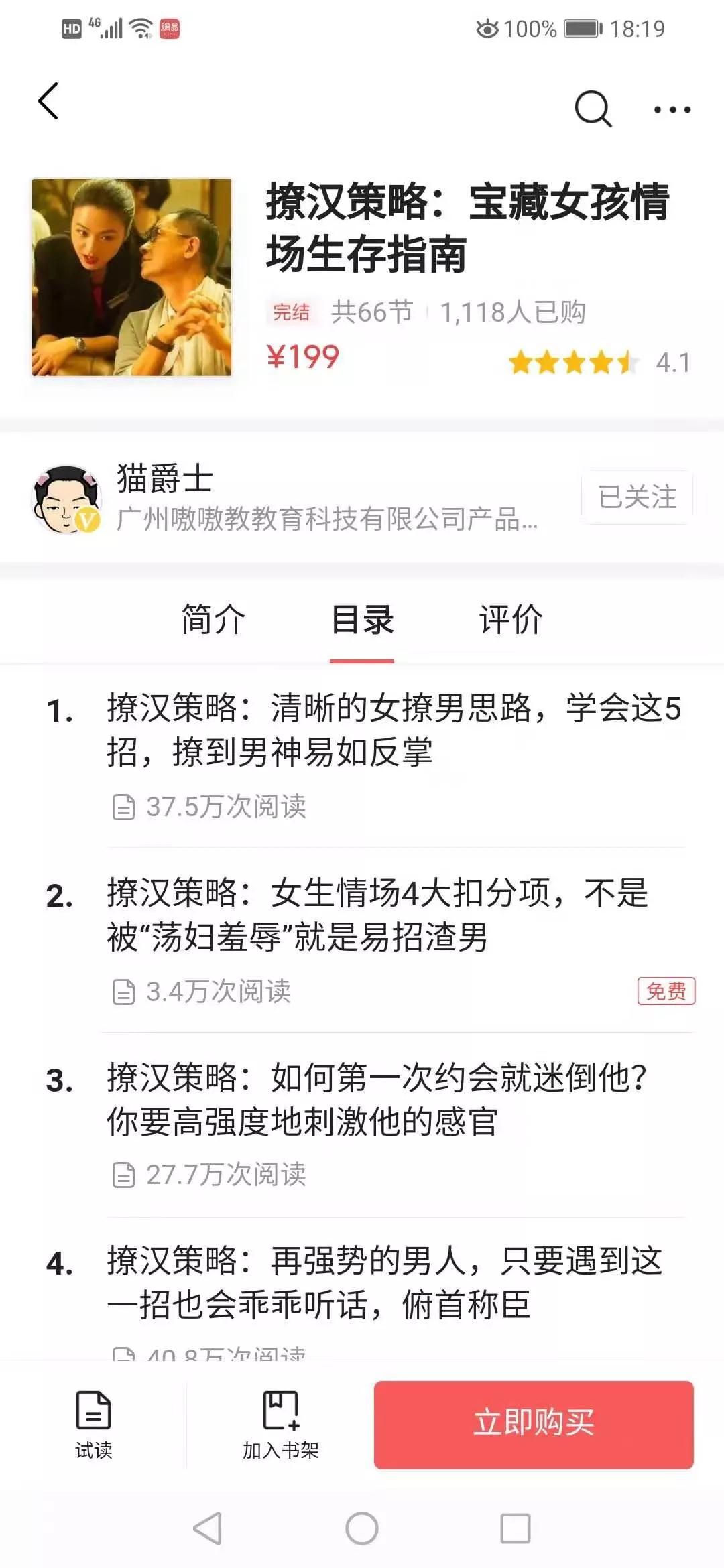Open the course cover image

point(132,277)
